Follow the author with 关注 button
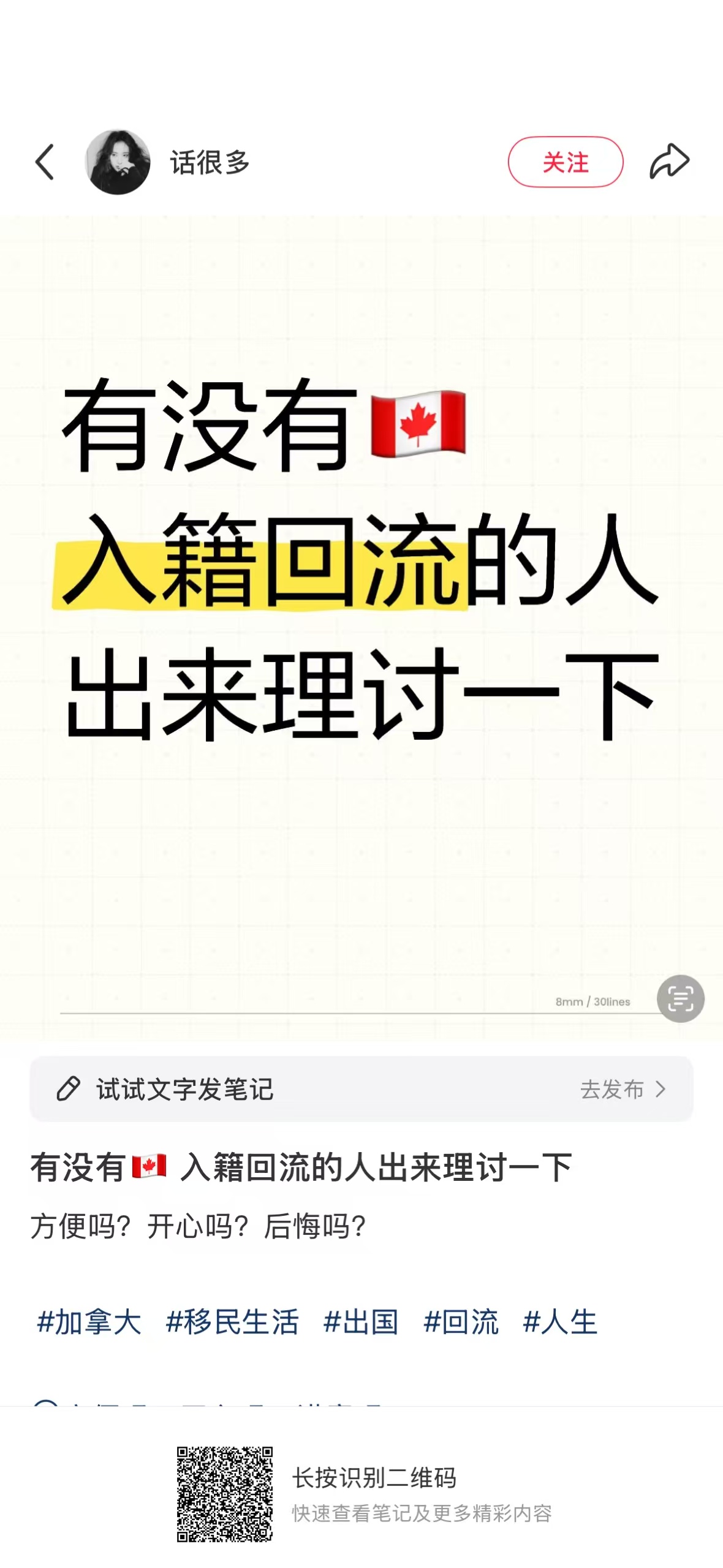The image size is (723, 1568). pyautogui.click(x=565, y=162)
